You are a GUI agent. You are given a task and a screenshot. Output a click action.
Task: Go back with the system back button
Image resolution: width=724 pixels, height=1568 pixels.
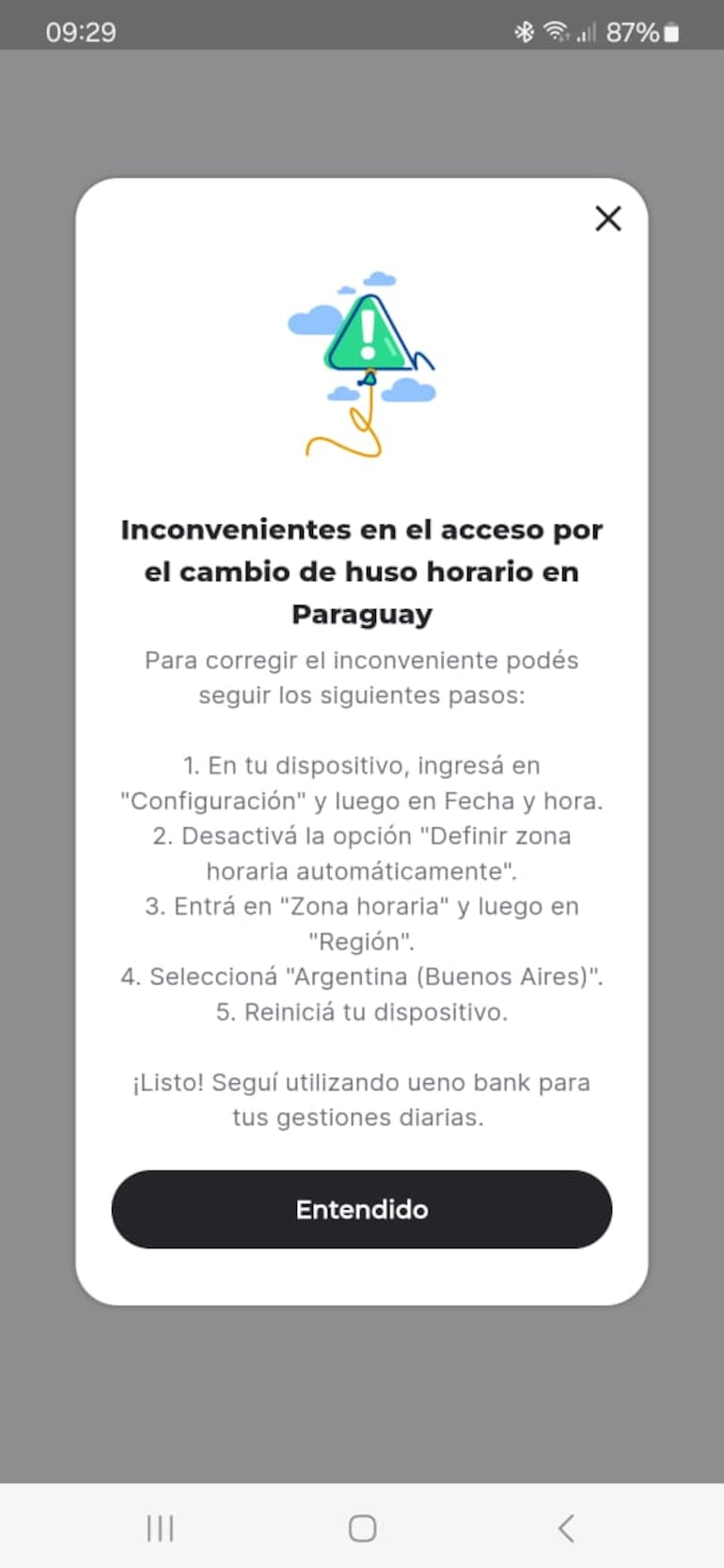pos(565,1528)
